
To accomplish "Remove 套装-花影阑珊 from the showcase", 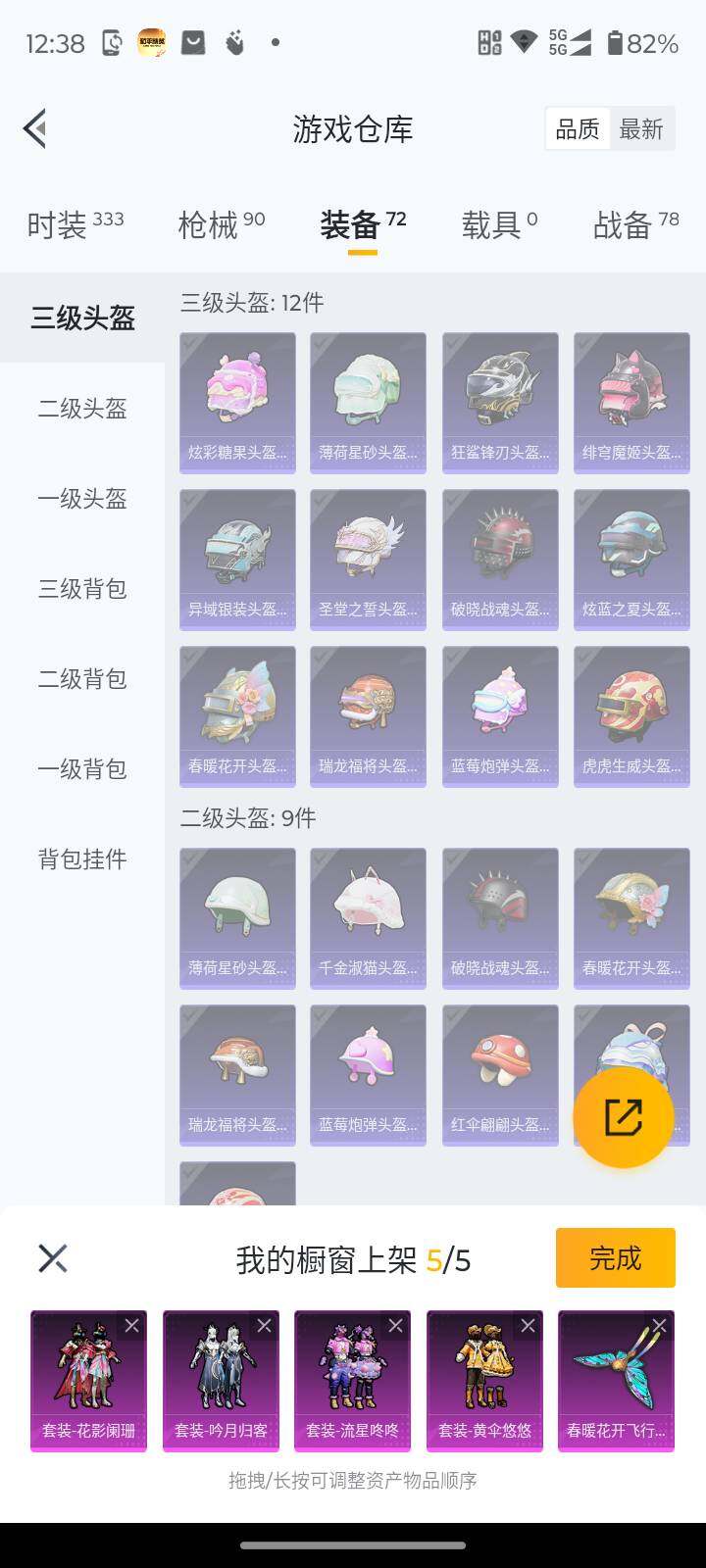I will point(131,1326).
